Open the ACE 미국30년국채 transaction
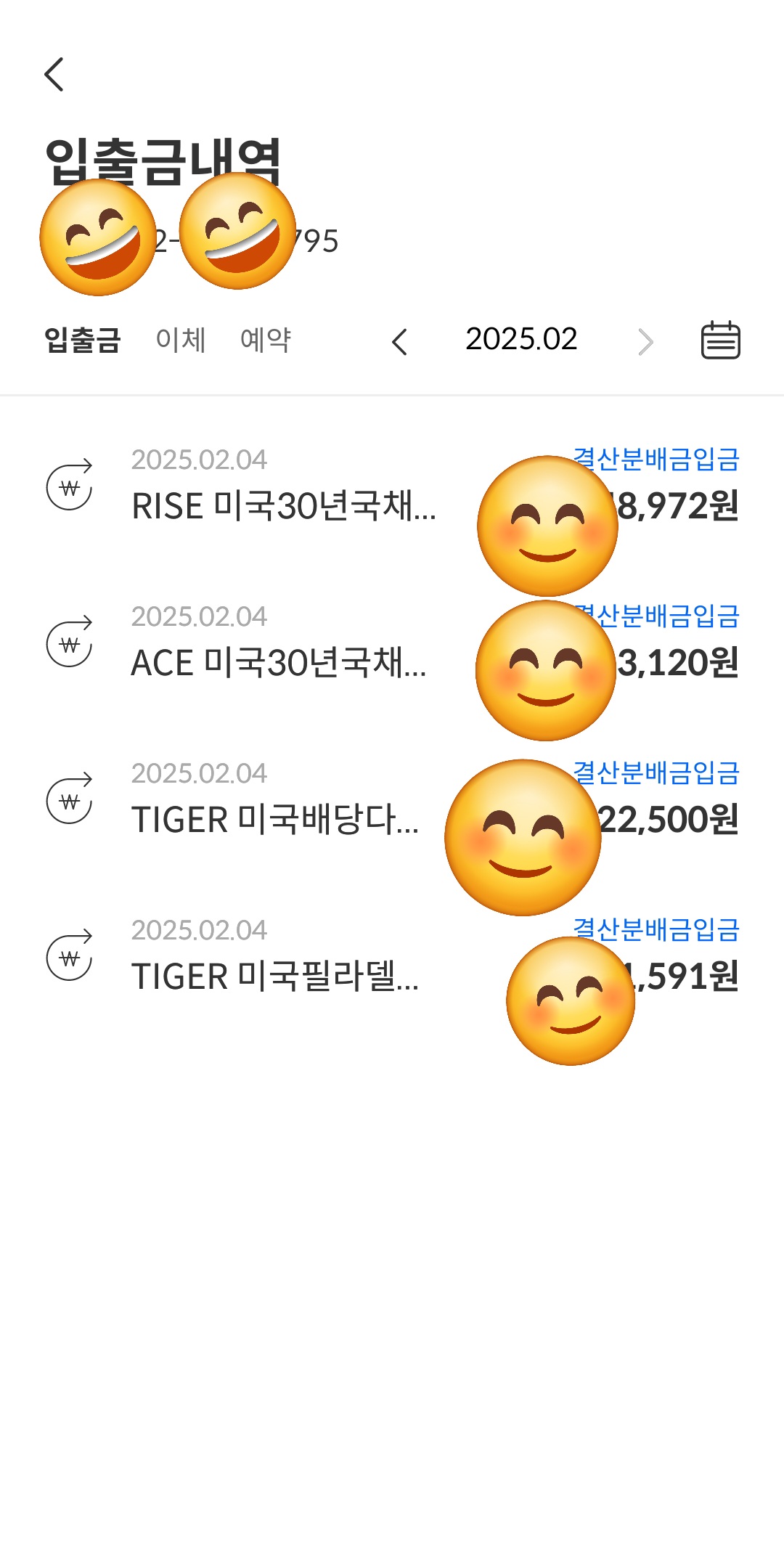 [x=392, y=643]
